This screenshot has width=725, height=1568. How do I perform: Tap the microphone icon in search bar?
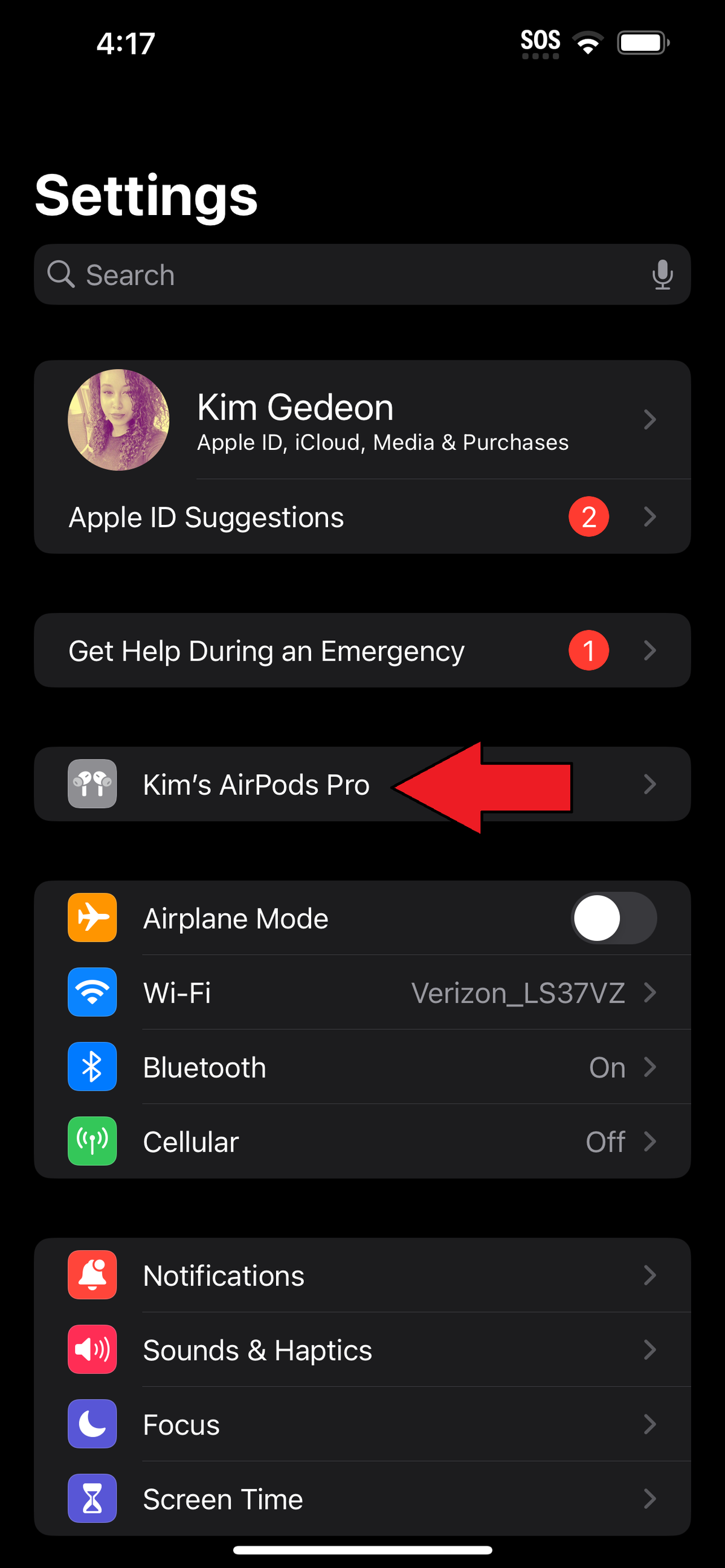(x=662, y=275)
